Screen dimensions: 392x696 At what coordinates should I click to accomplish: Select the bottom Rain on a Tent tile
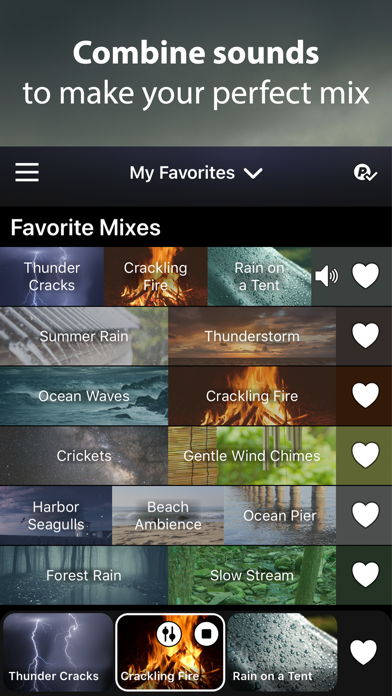(282, 652)
